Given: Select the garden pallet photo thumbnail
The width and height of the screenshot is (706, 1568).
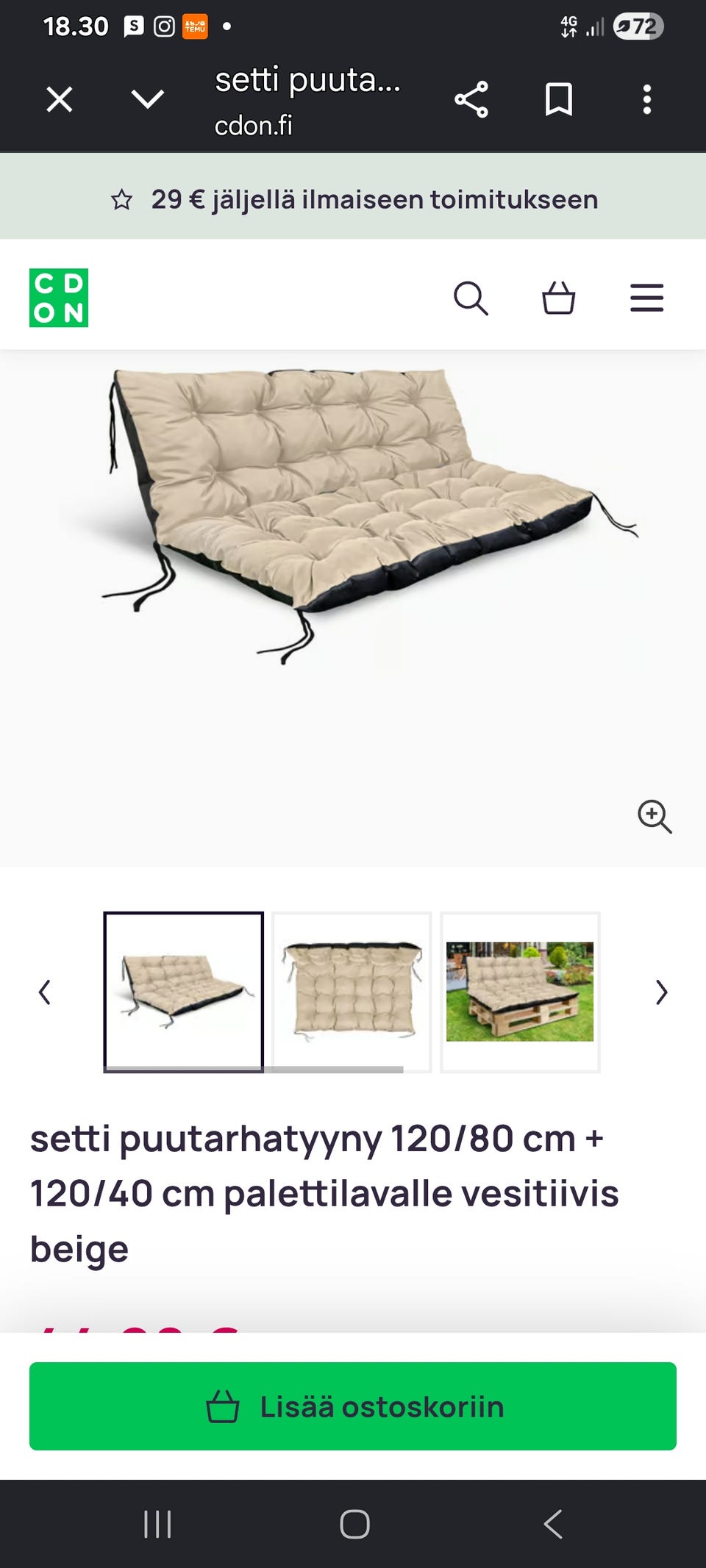Looking at the screenshot, I should (520, 992).
